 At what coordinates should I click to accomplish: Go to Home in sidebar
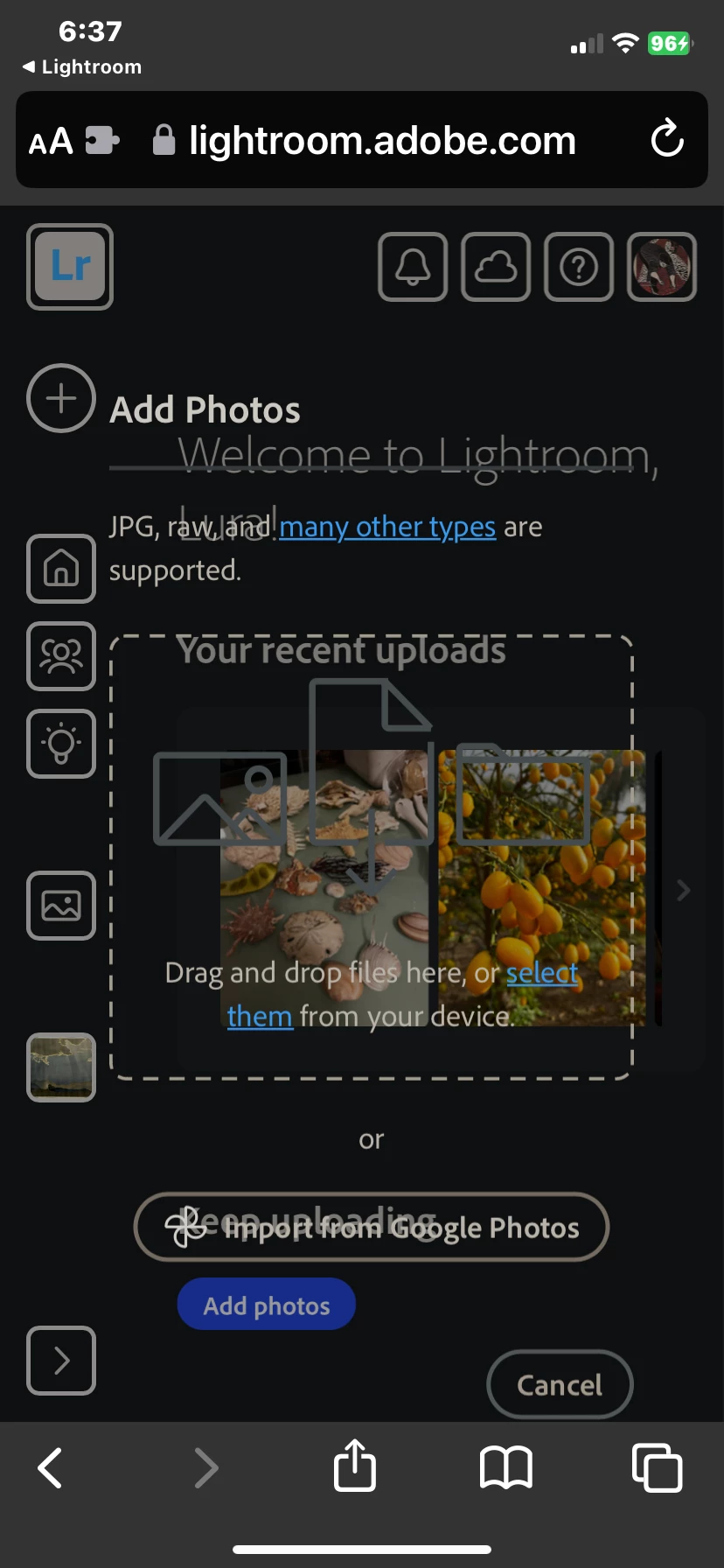pos(61,569)
